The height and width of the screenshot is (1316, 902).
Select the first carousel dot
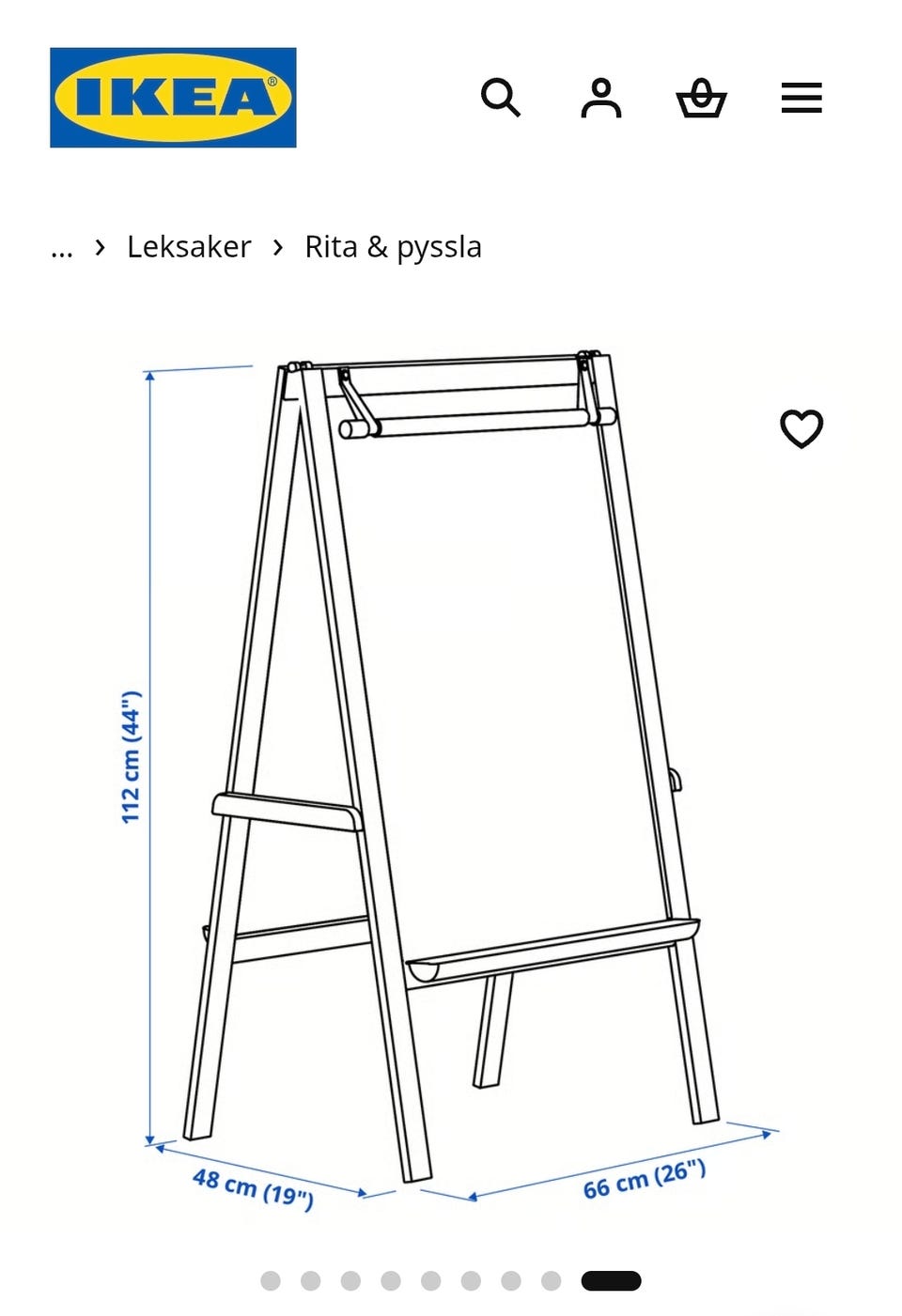point(273,1280)
